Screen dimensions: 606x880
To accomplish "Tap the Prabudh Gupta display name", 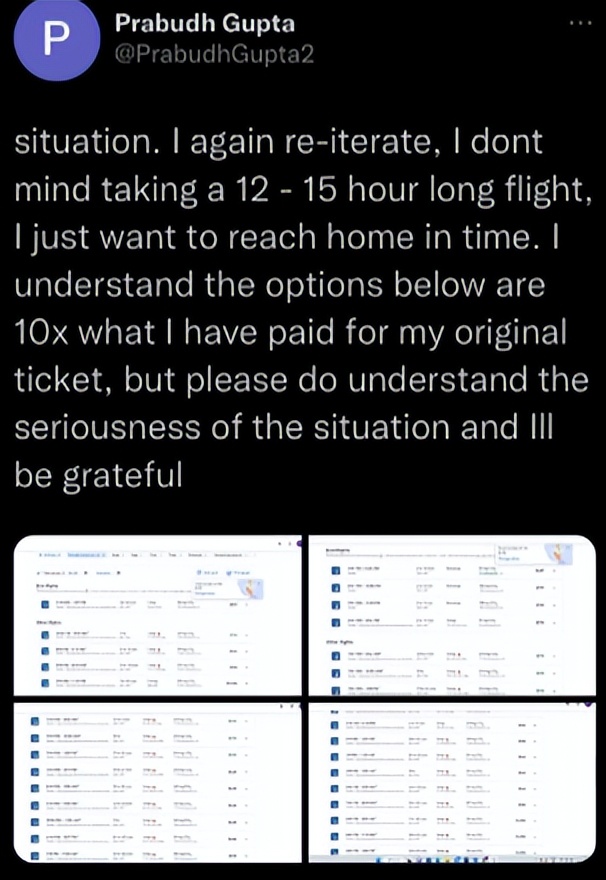I will (198, 23).
